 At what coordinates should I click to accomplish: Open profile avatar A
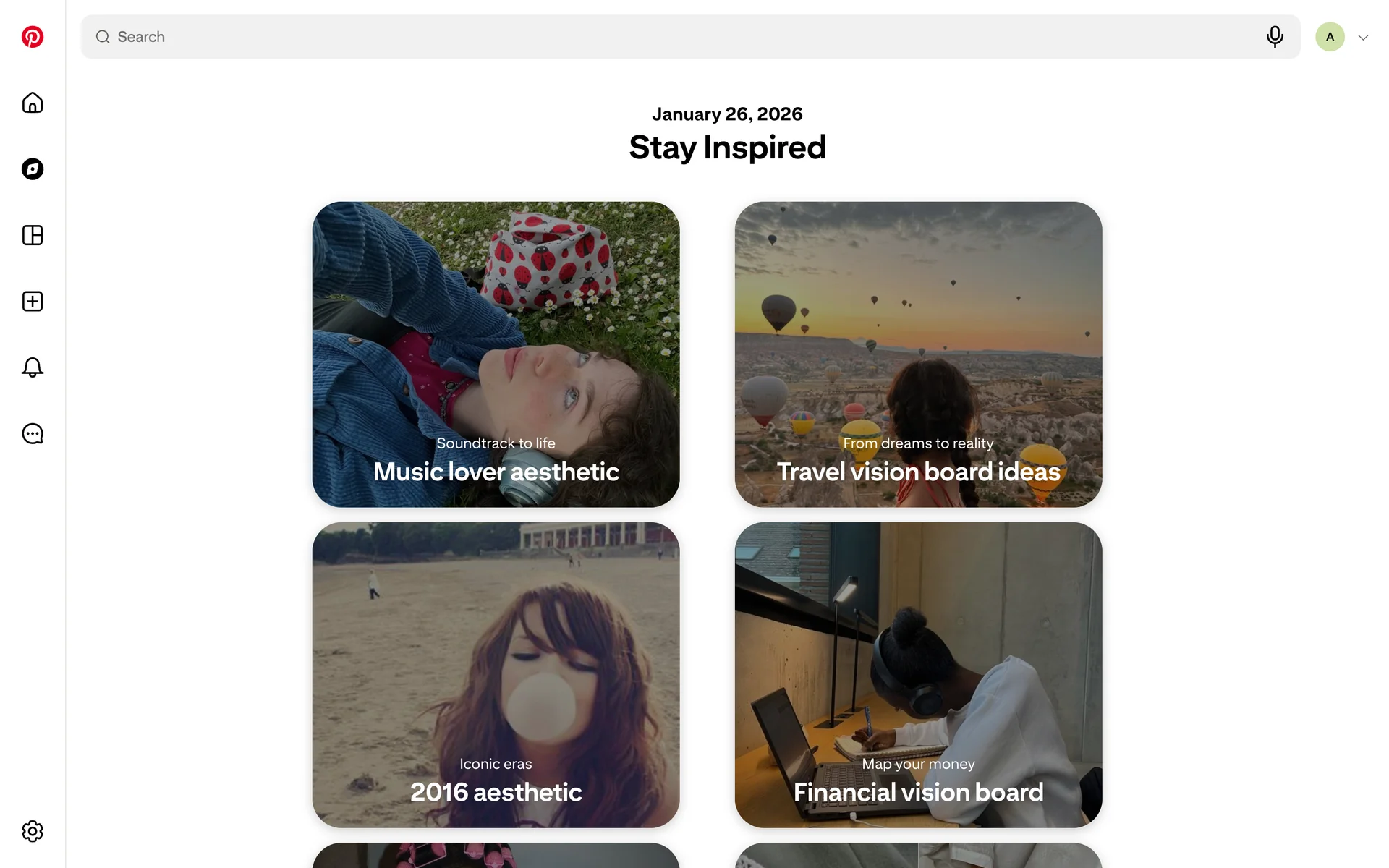point(1330,37)
